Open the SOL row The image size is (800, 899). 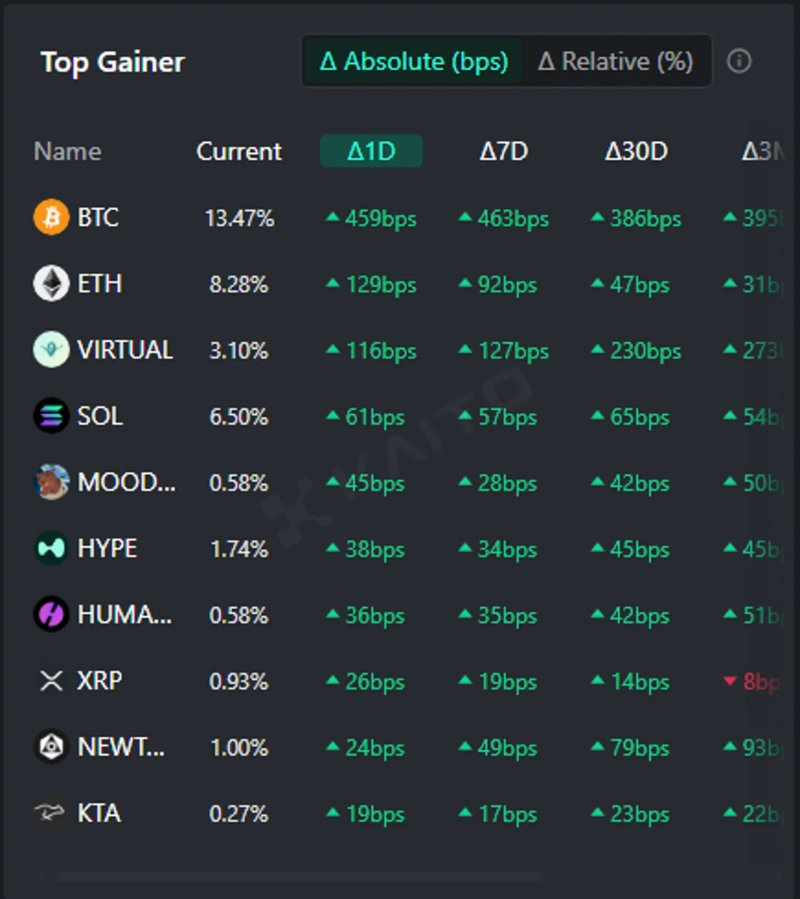[x=100, y=416]
